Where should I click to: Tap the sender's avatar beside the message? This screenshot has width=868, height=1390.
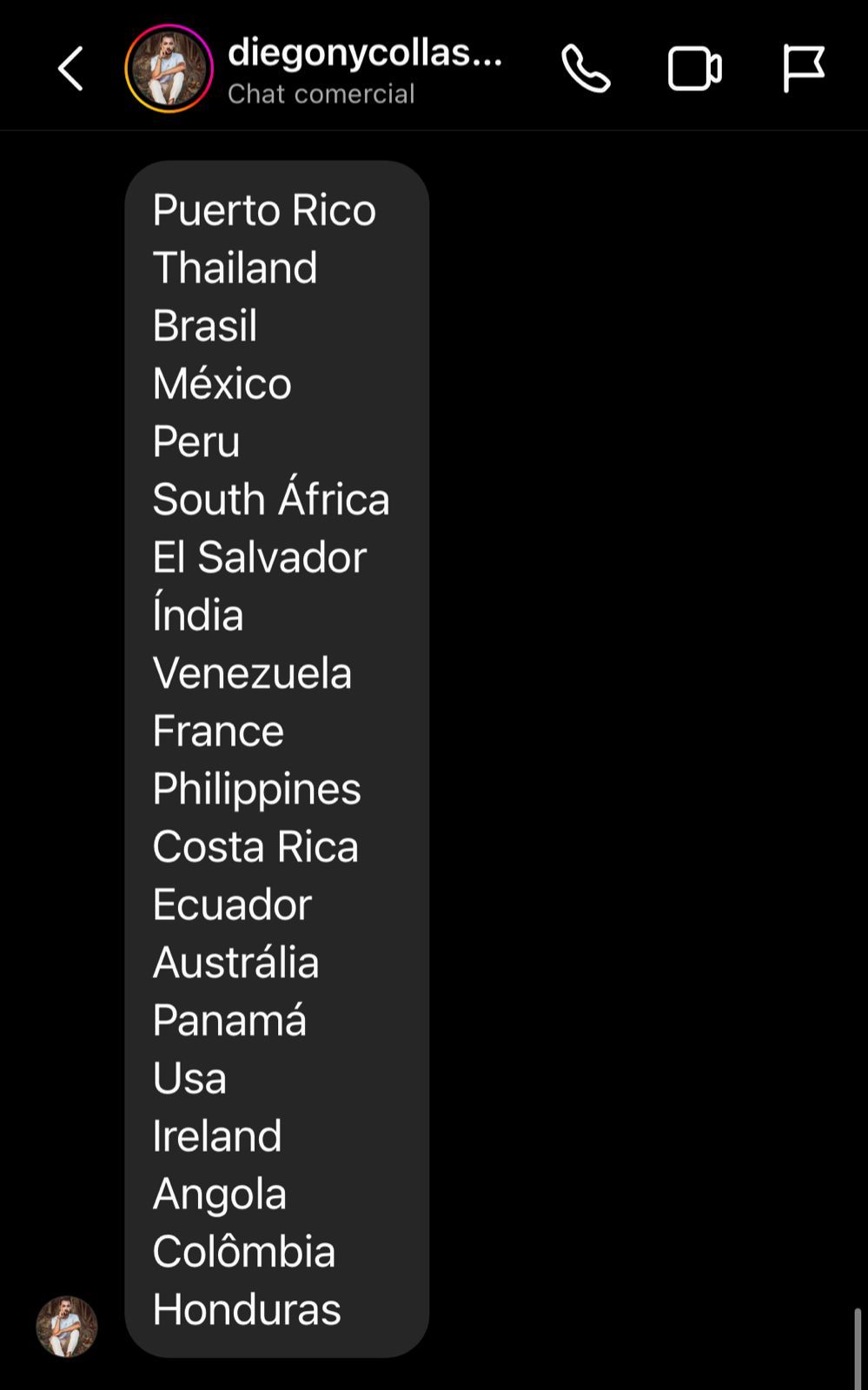pyautogui.click(x=67, y=1326)
